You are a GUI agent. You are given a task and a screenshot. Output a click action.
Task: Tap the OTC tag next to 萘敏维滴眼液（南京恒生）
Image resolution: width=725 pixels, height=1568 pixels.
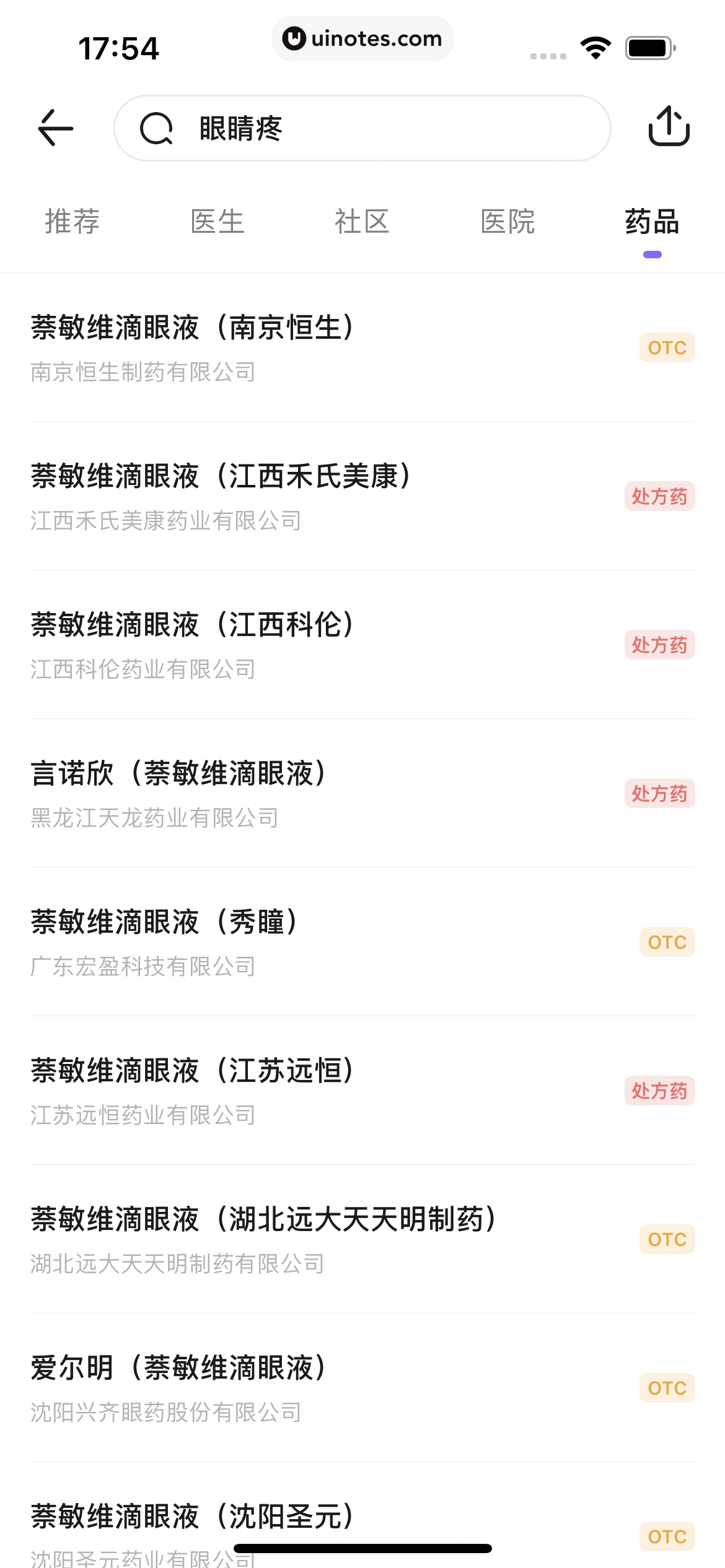666,347
